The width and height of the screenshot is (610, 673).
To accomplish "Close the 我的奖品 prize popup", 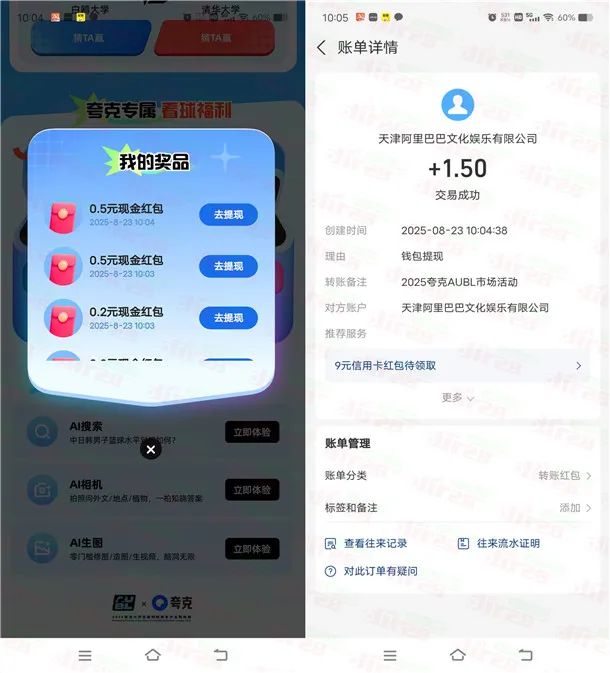I will [x=150, y=450].
